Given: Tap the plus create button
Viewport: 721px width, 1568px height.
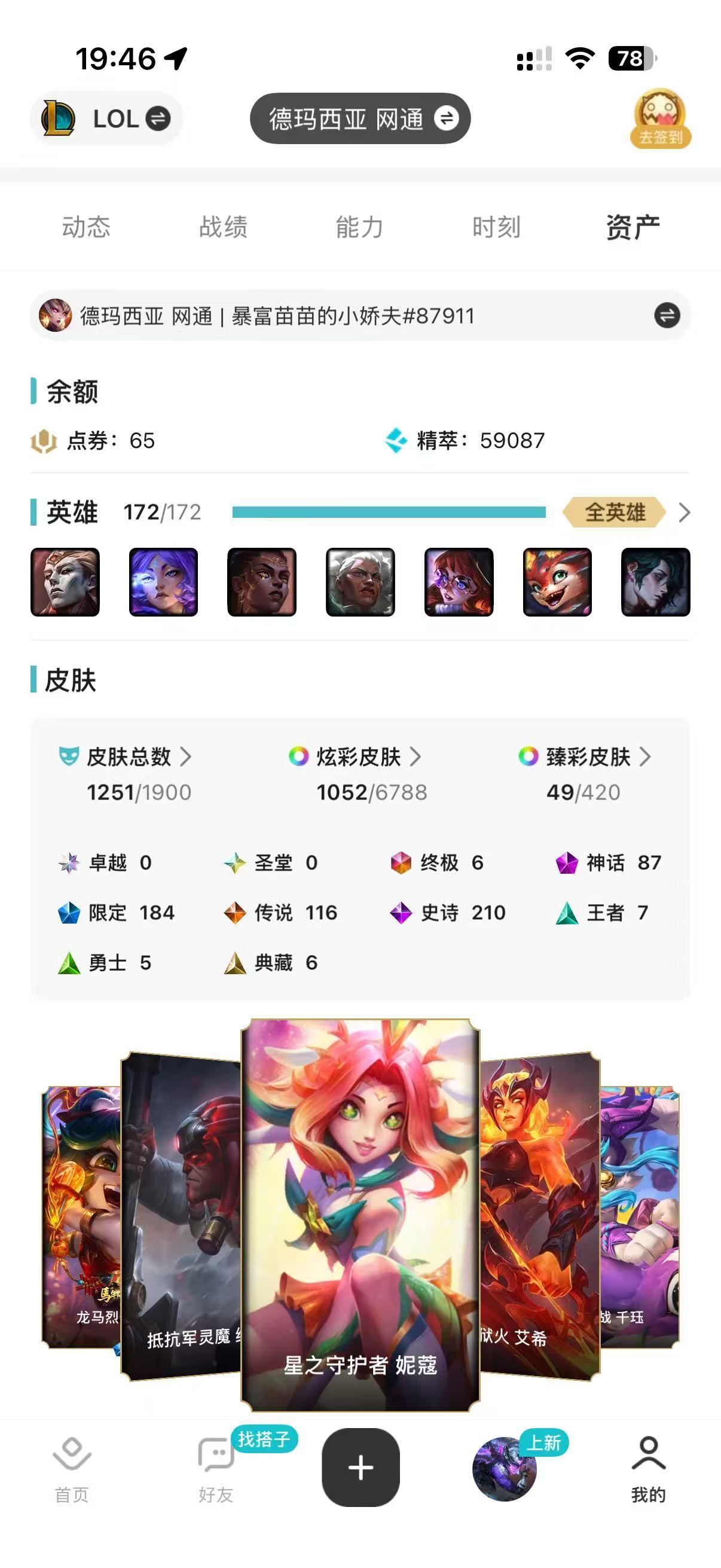Looking at the screenshot, I should click(360, 1467).
